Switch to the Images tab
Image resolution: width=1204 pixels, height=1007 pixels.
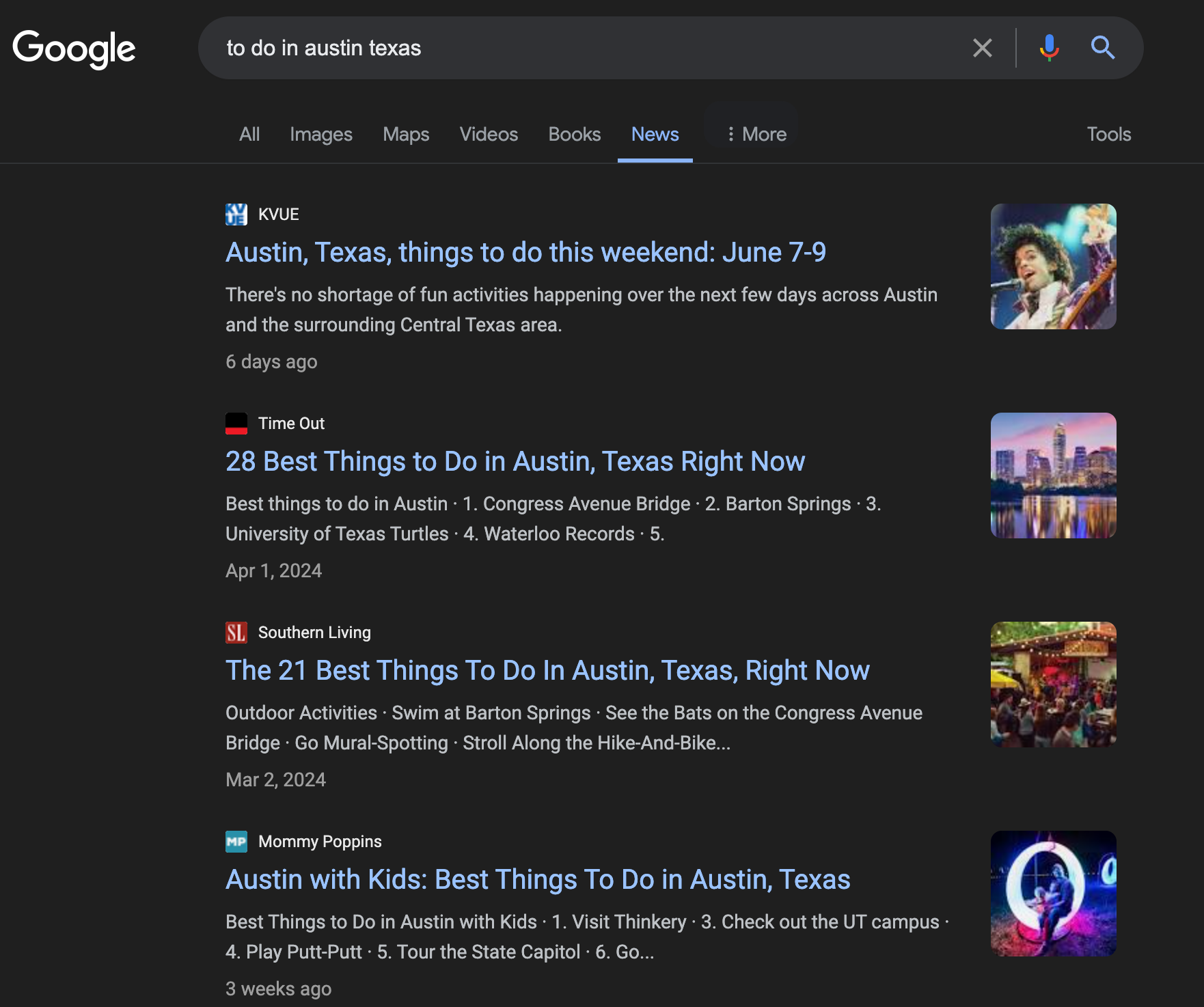click(320, 134)
